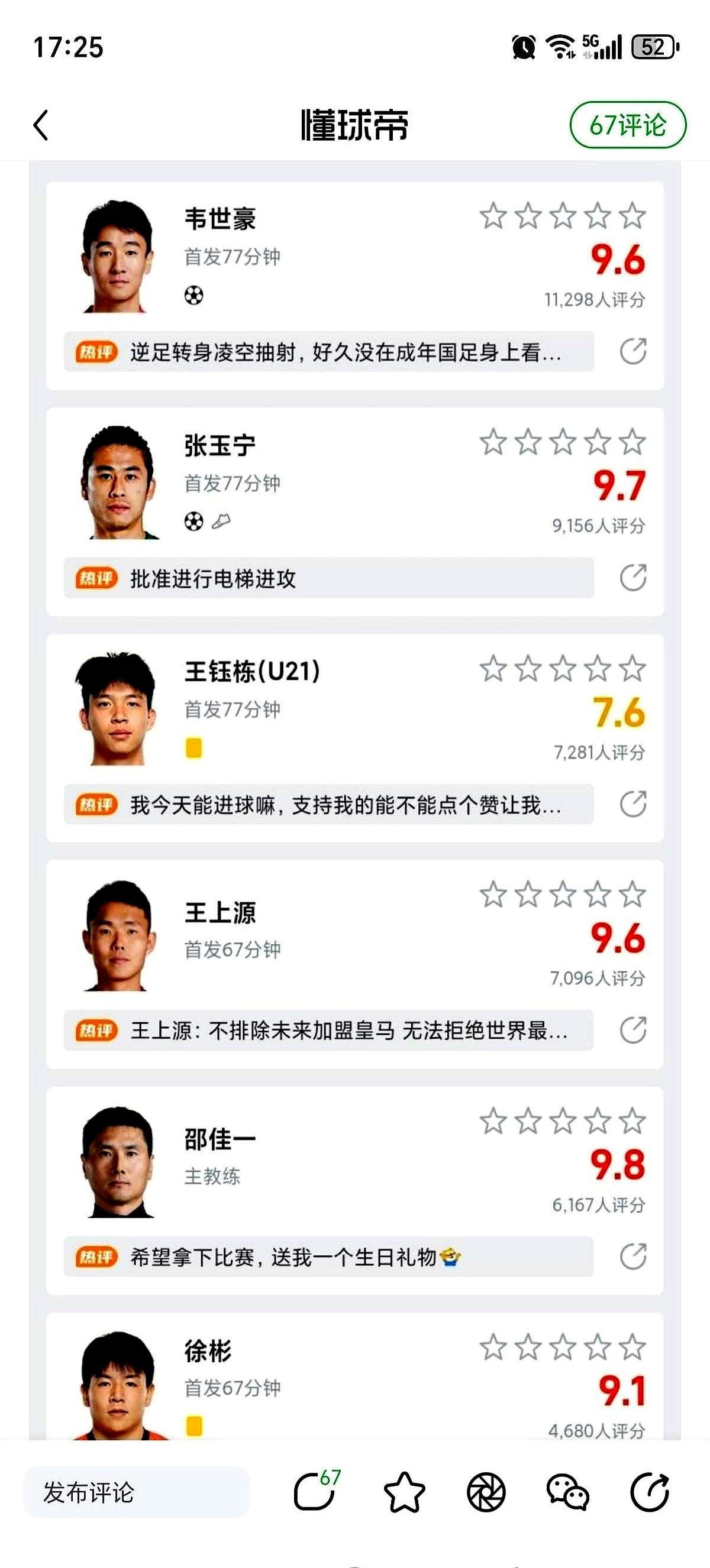Rate 王钰栋 three stars
The image size is (710, 1568).
(x=562, y=668)
